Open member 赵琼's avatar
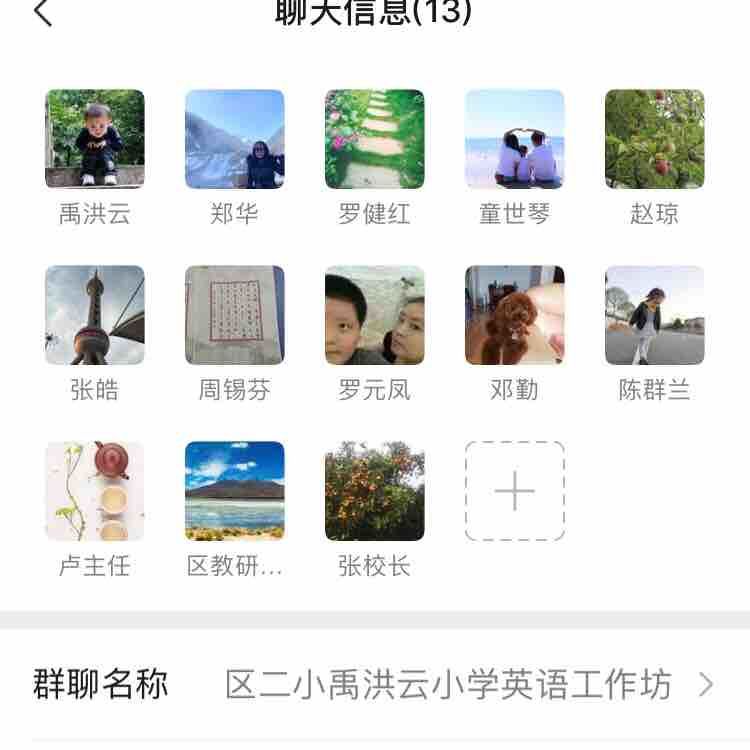Image resolution: width=750 pixels, height=750 pixels. (x=655, y=139)
